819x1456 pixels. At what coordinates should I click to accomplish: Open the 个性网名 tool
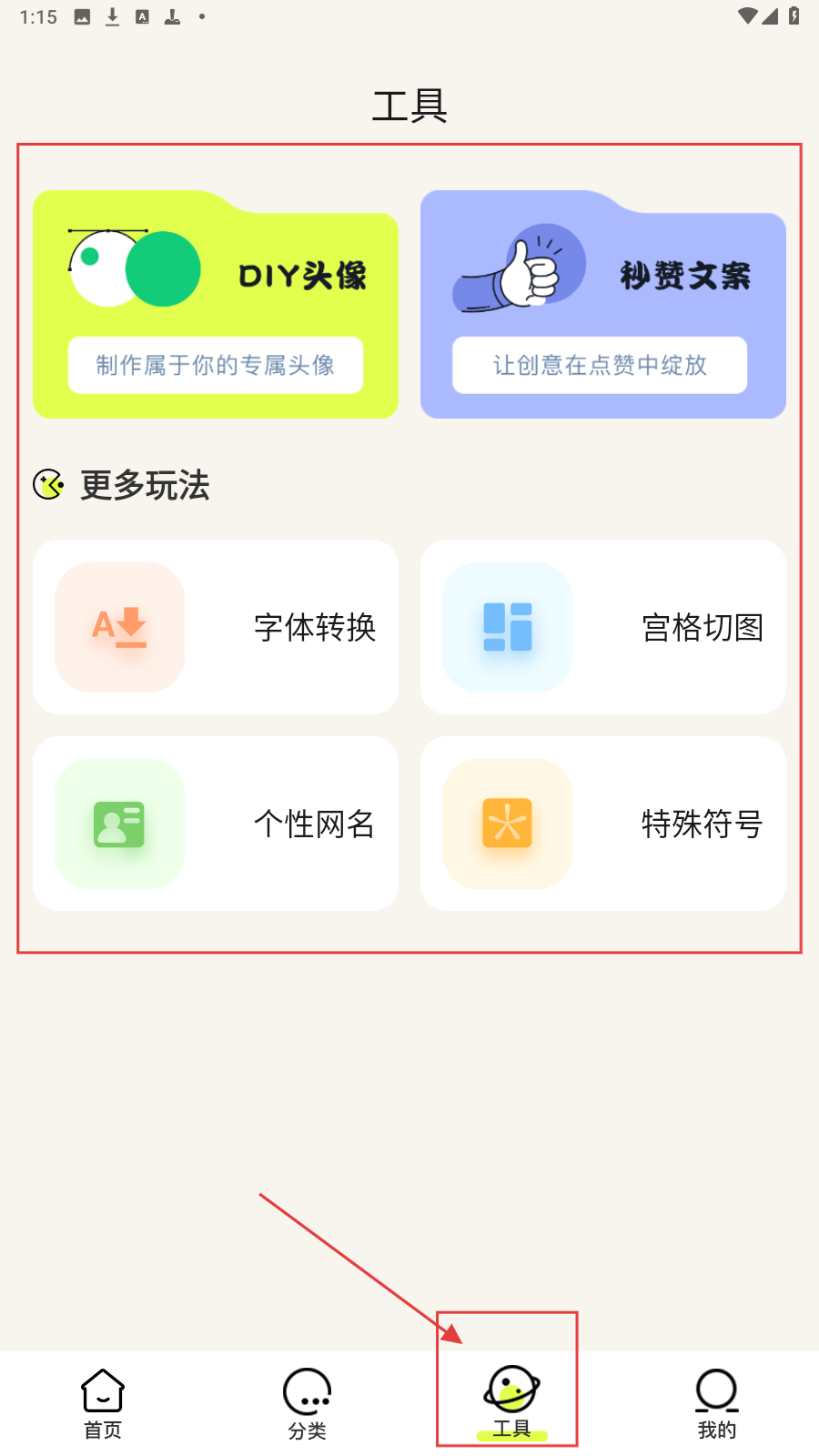[x=216, y=824]
